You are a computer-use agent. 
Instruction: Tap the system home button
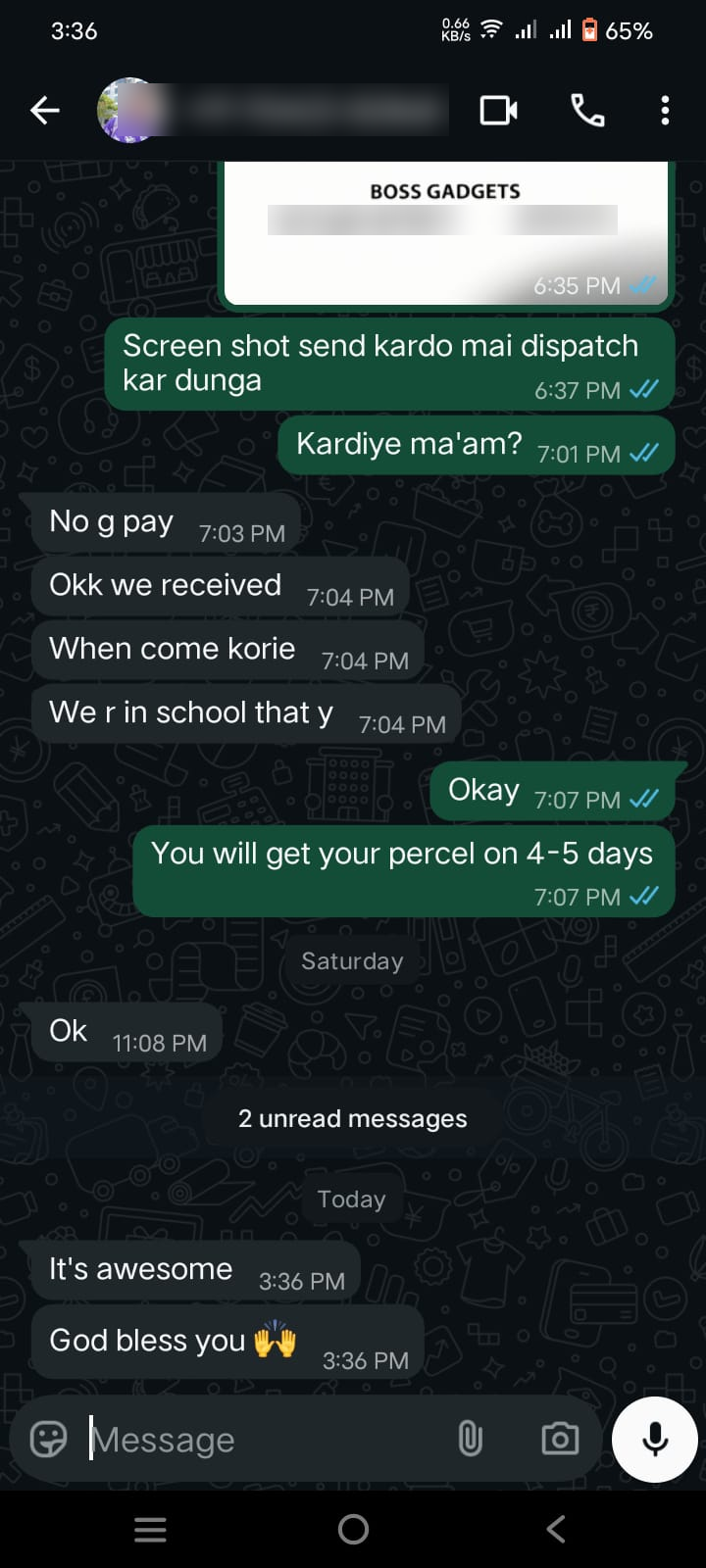pyautogui.click(x=353, y=1529)
